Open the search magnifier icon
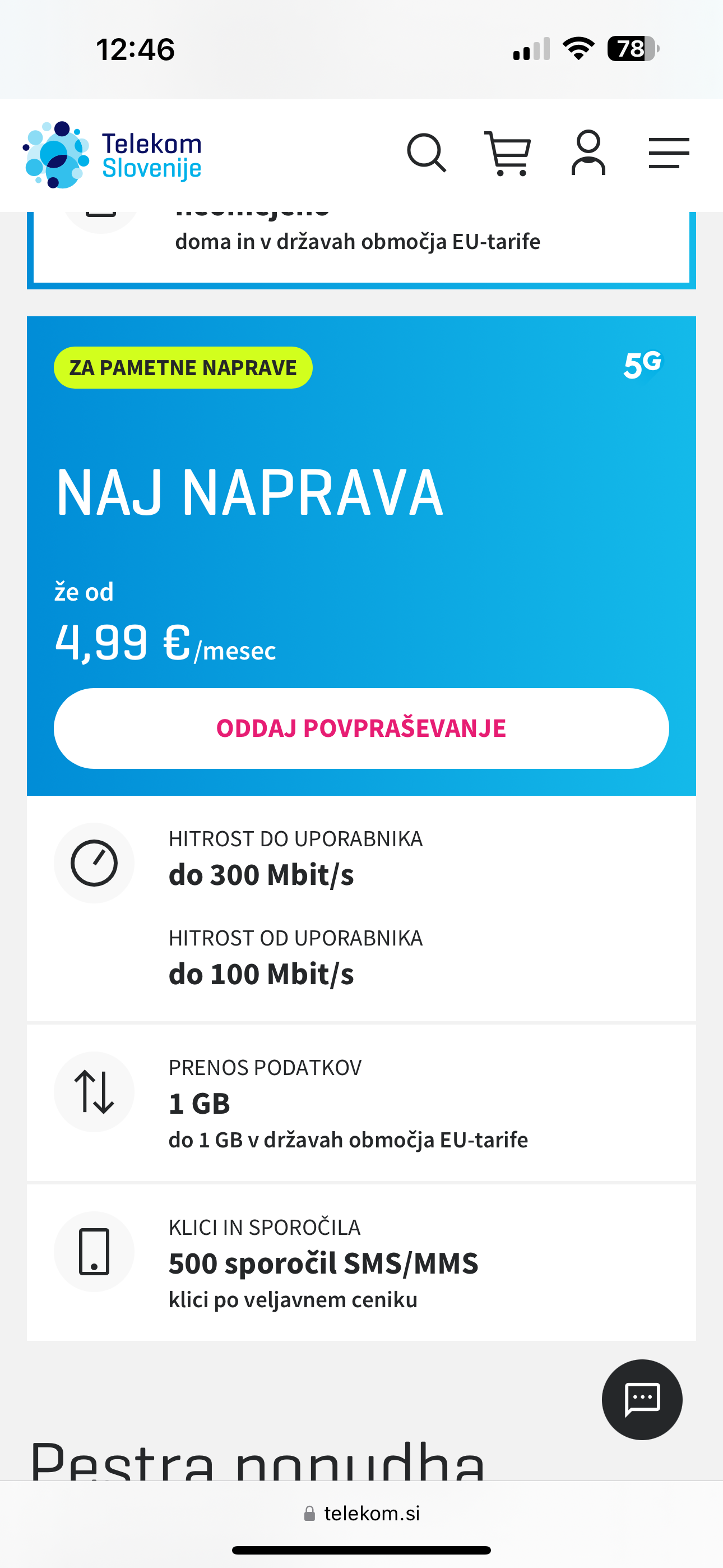723x1568 pixels. (427, 154)
